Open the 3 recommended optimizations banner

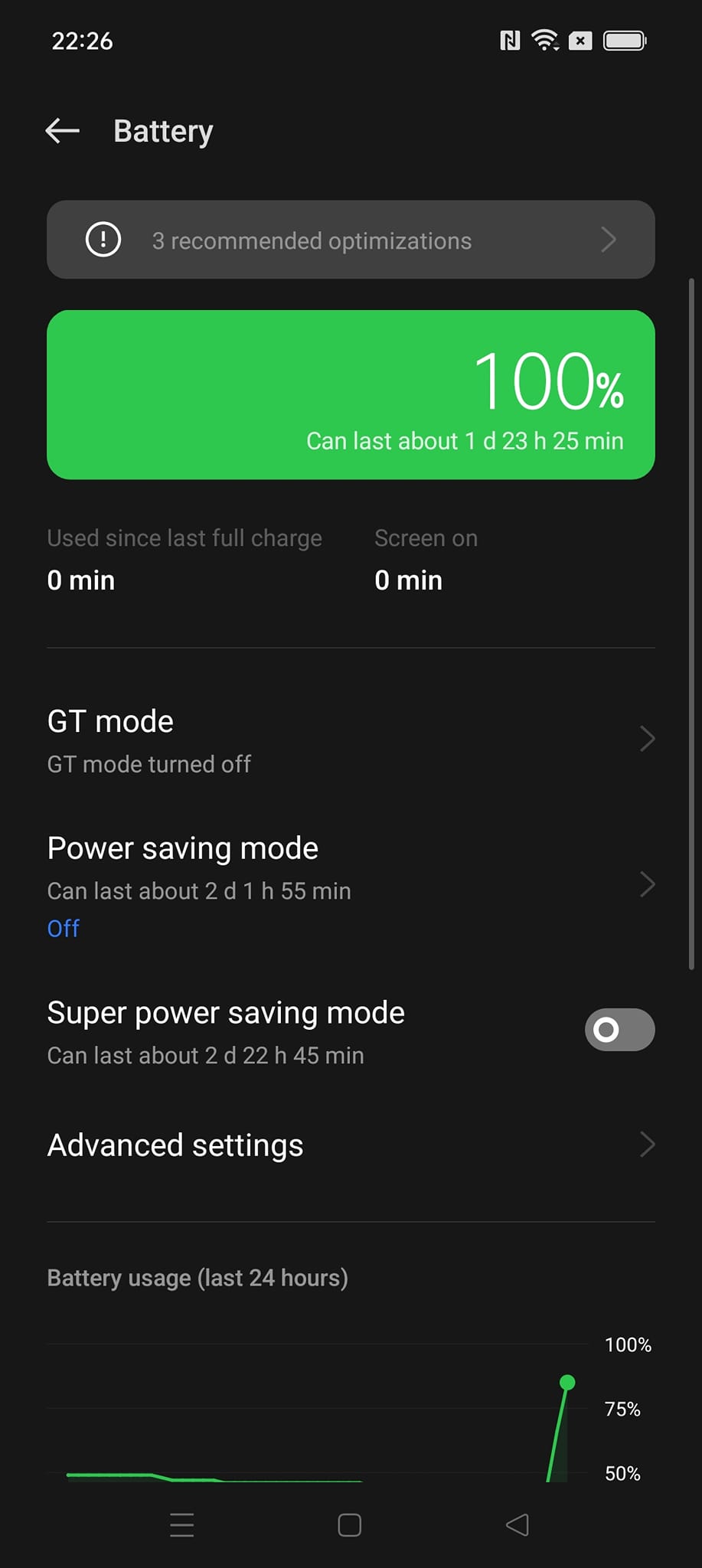pos(351,240)
